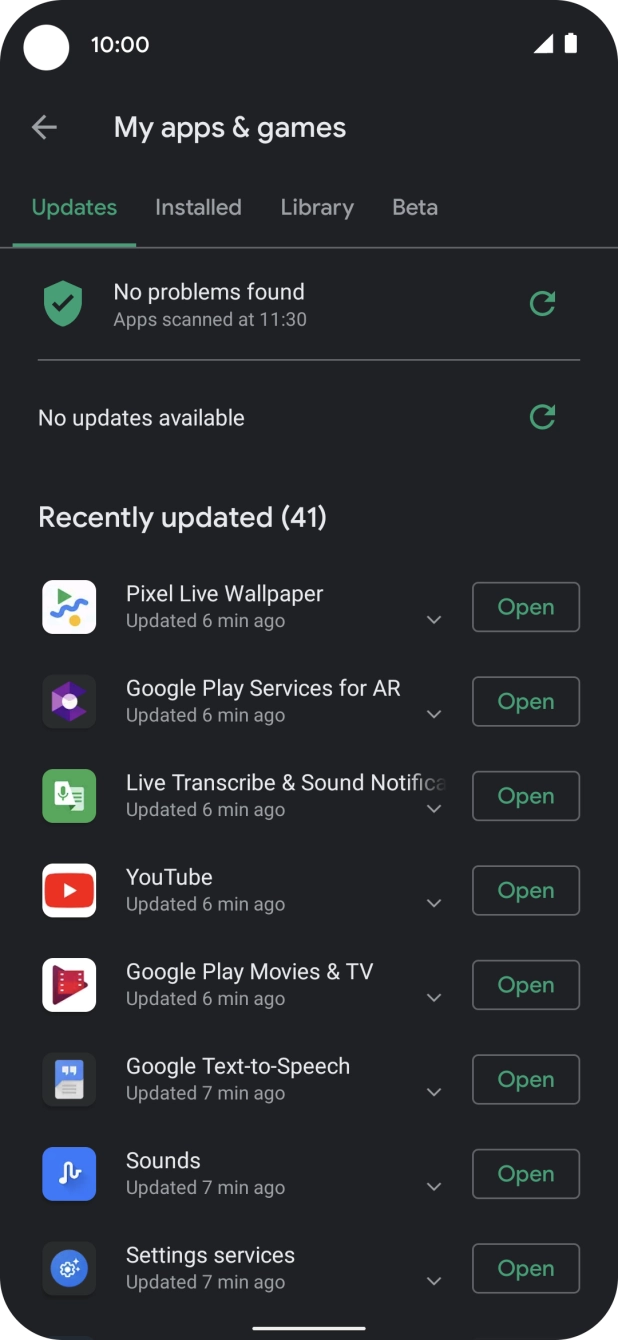618x1340 pixels.
Task: Tap Open button next to YouTube
Action: [525, 890]
